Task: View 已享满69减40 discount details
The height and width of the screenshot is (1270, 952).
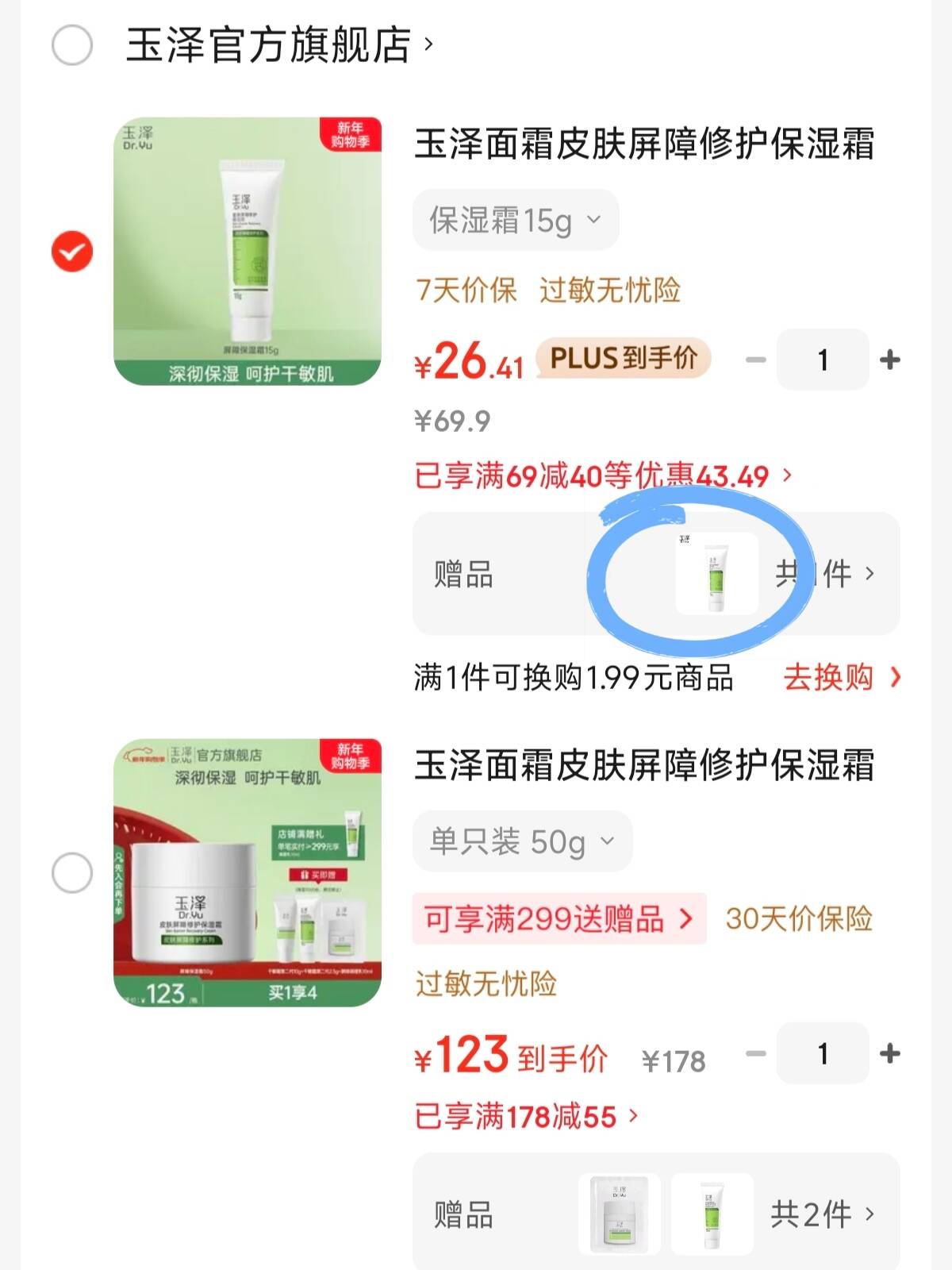Action: [603, 476]
